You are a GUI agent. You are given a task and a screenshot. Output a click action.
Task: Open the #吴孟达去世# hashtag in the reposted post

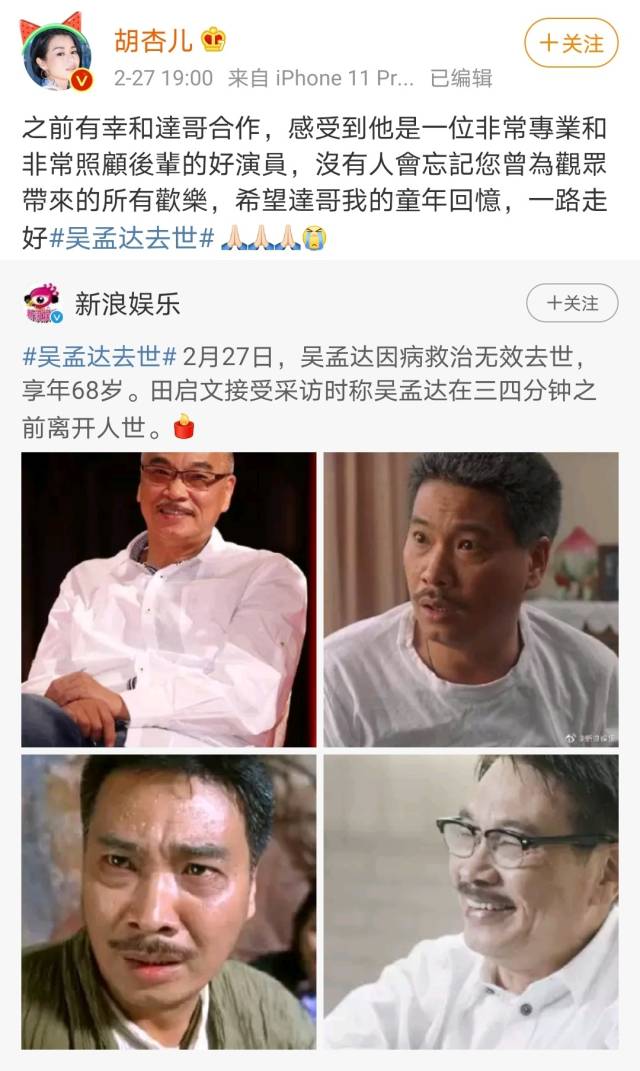(x=100, y=355)
